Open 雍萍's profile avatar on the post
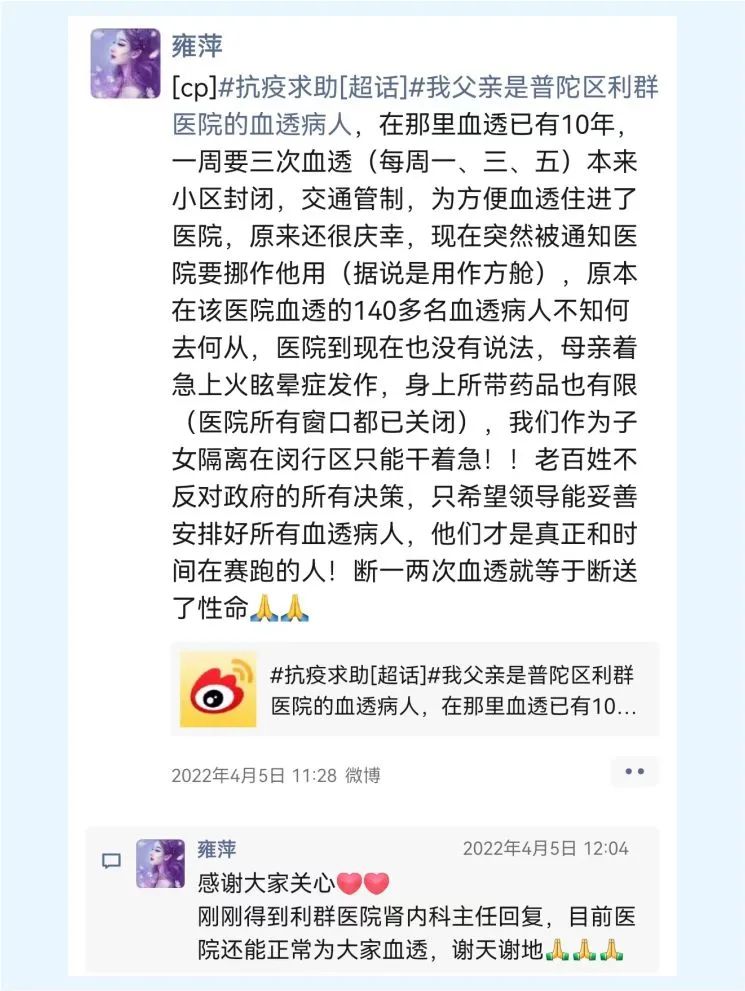The image size is (745, 991). [125, 63]
